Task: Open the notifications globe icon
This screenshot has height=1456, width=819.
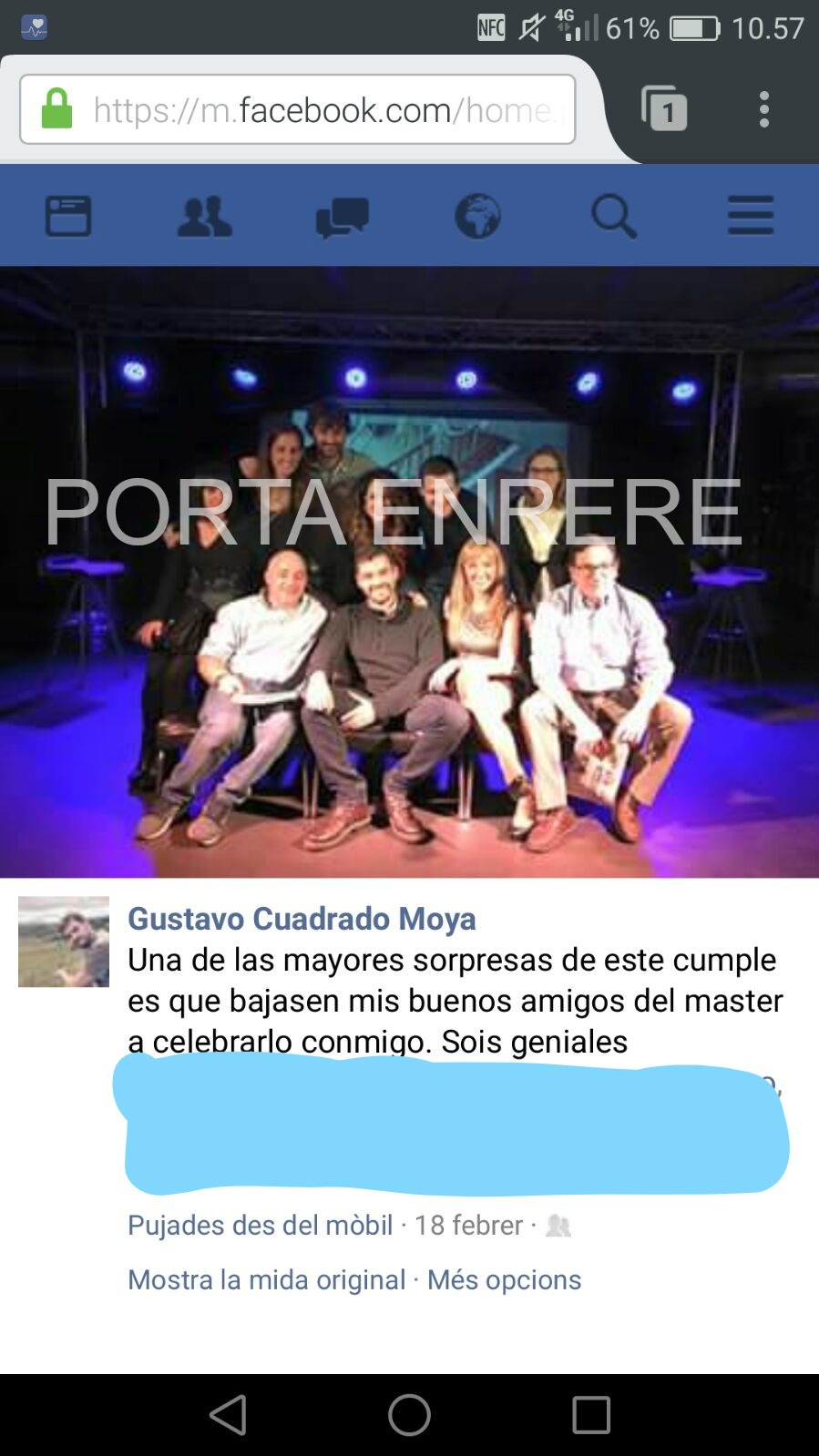Action: (x=477, y=216)
